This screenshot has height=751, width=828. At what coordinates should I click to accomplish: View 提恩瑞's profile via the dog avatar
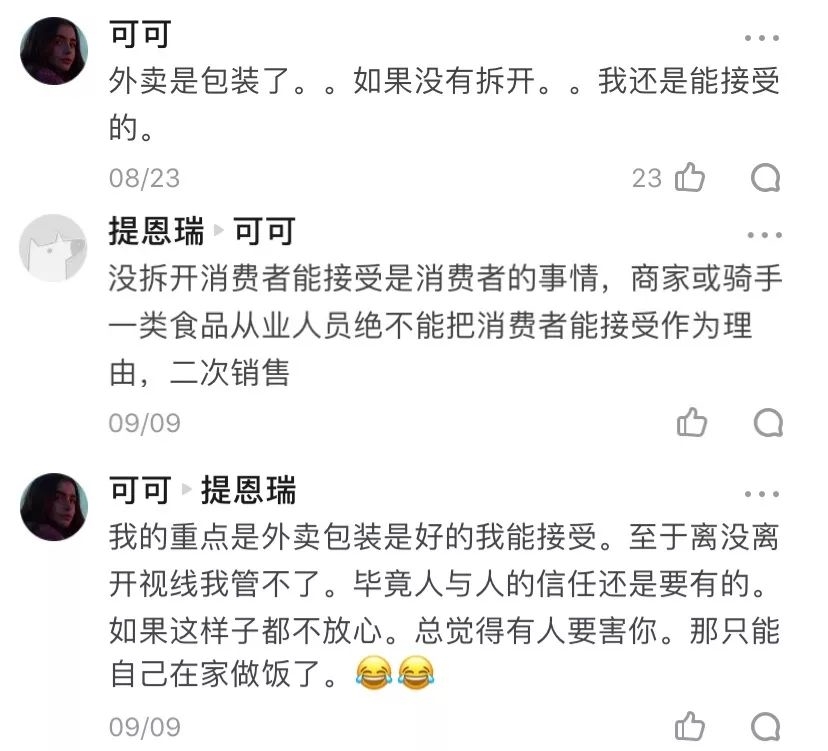53,248
